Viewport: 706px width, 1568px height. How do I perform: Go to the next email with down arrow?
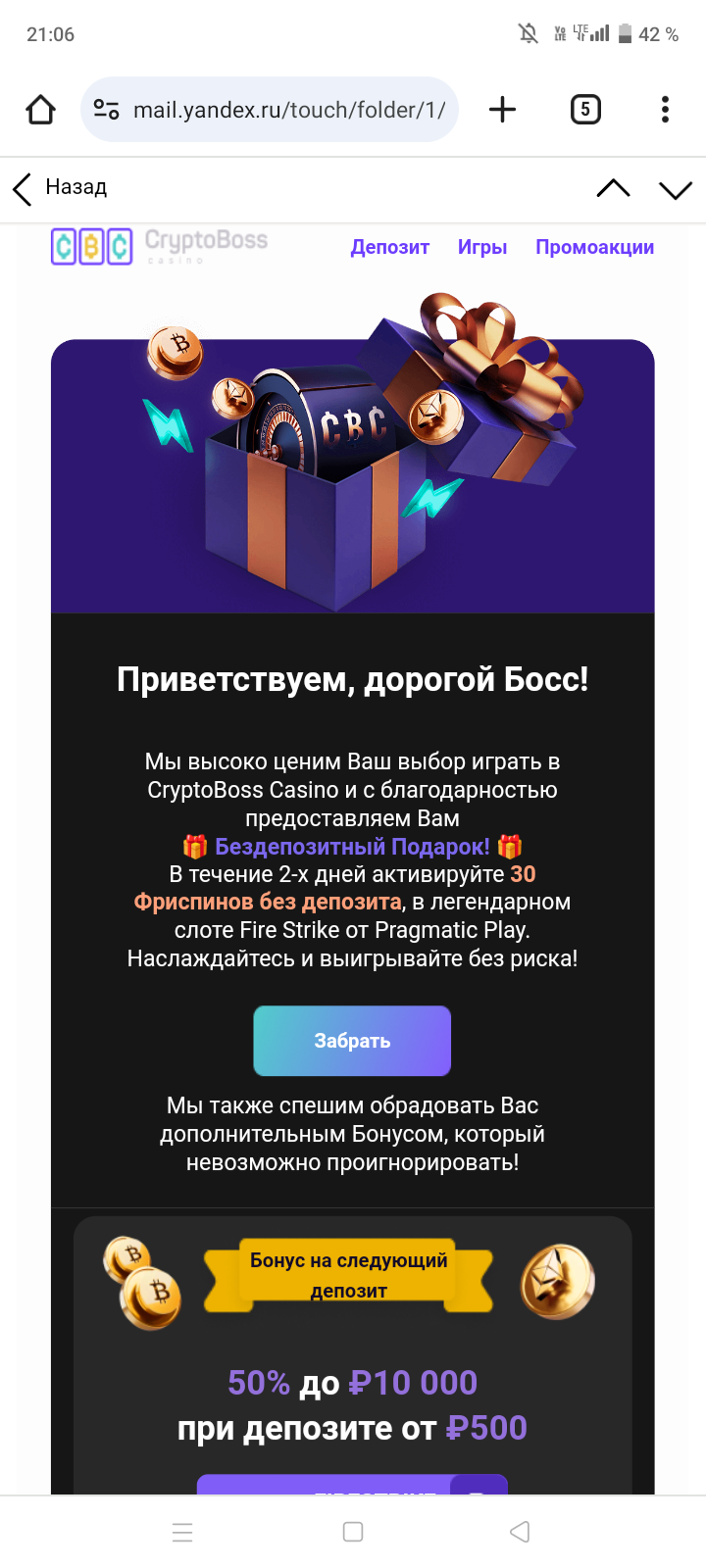[x=676, y=188]
